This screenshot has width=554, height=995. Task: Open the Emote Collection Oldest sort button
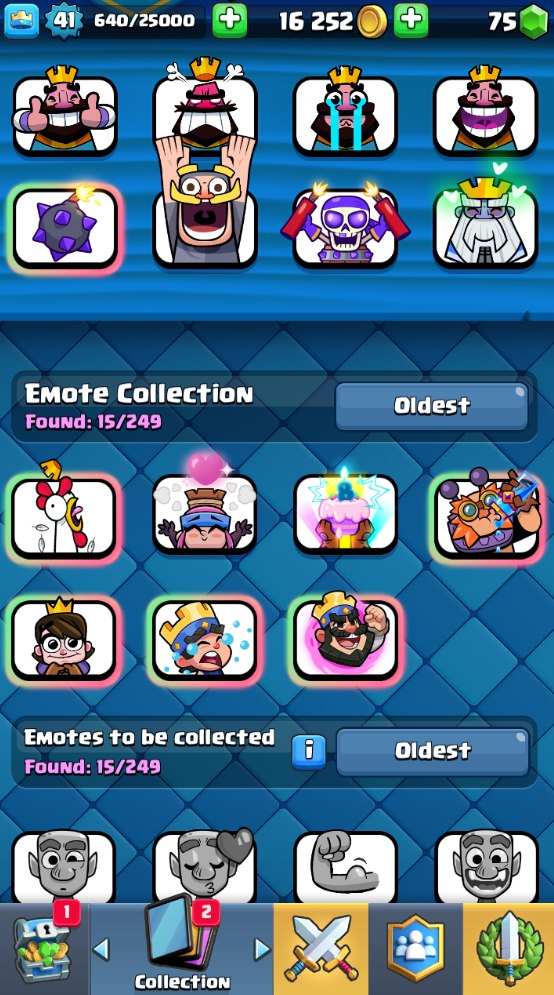[432, 406]
